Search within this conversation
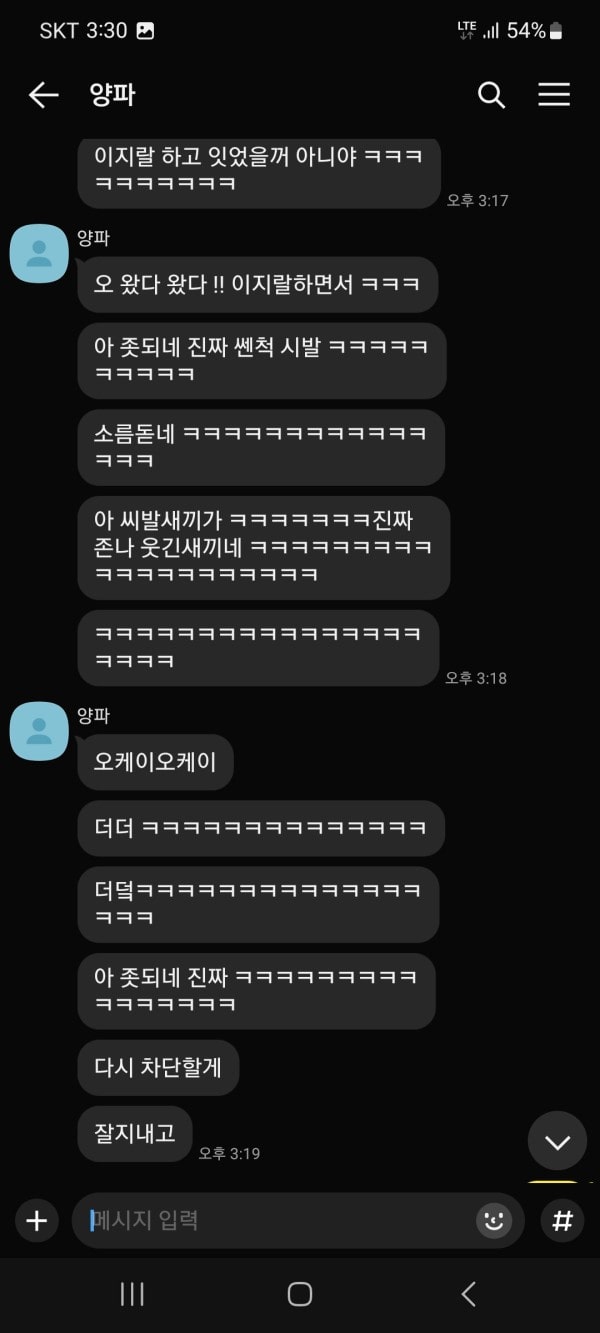Viewport: 600px width, 1333px height. [491, 95]
